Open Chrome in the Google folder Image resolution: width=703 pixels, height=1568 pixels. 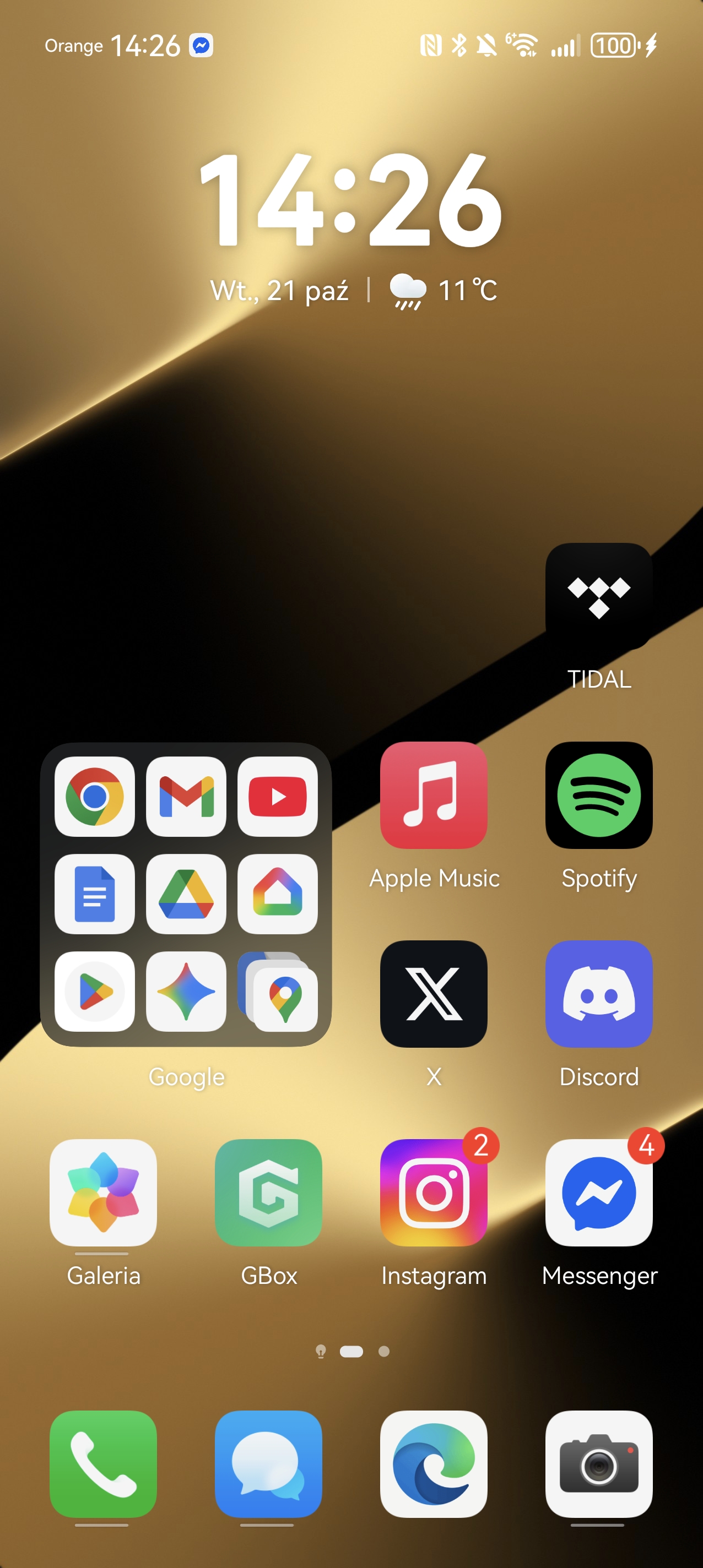(x=94, y=796)
